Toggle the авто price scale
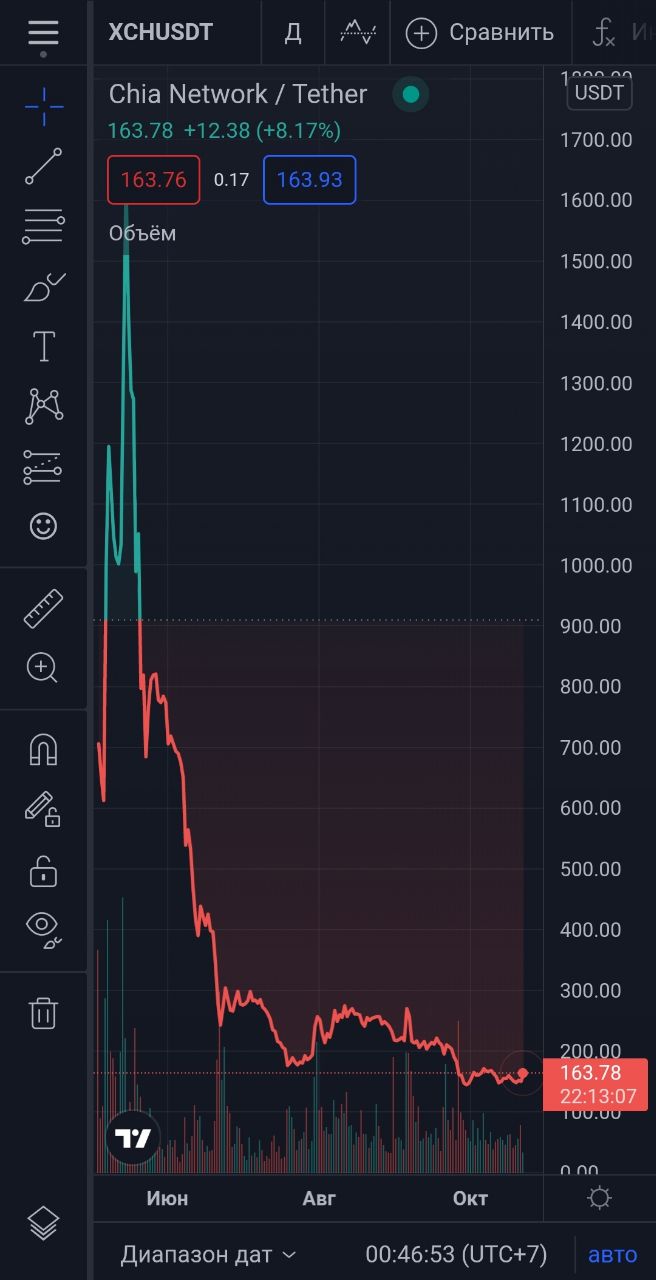This screenshot has height=1280, width=656. tap(612, 1254)
